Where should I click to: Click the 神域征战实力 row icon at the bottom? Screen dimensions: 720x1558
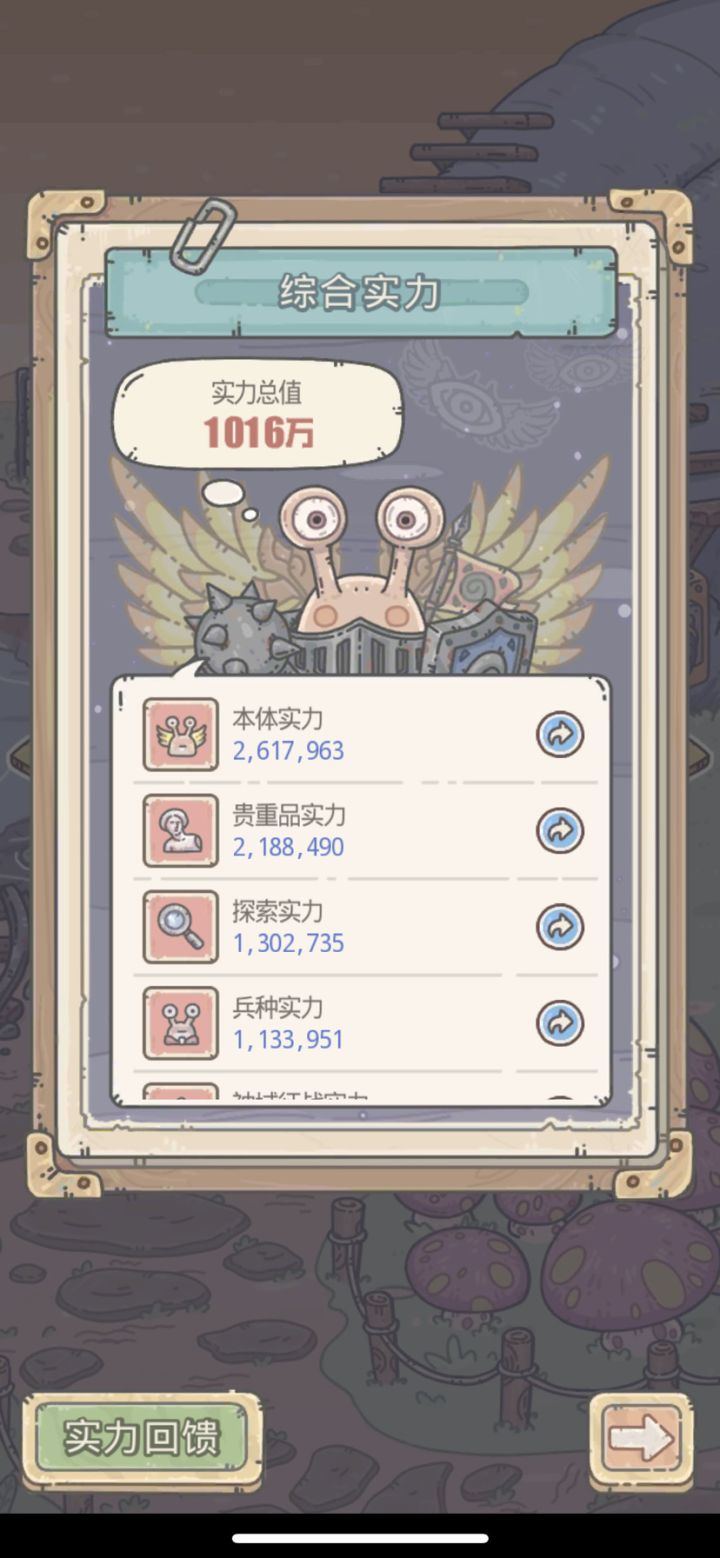pos(181,1098)
